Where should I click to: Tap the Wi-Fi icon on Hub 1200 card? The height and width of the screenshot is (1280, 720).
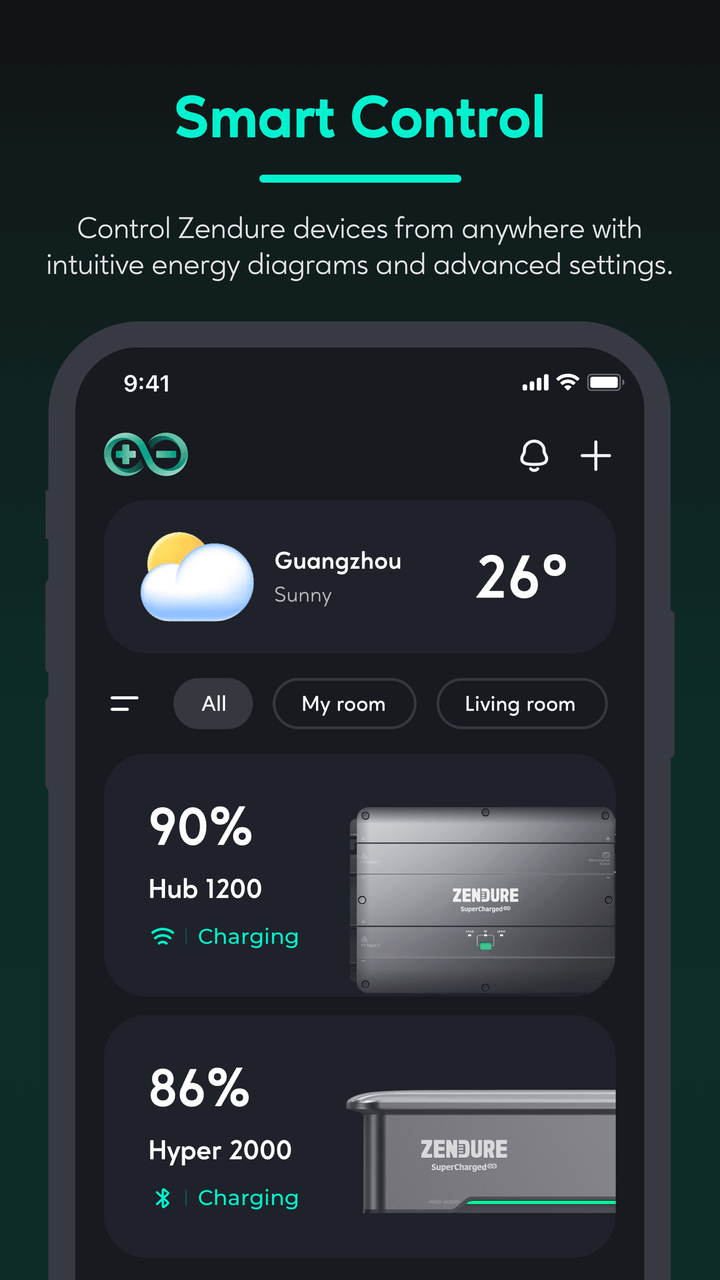pos(163,937)
